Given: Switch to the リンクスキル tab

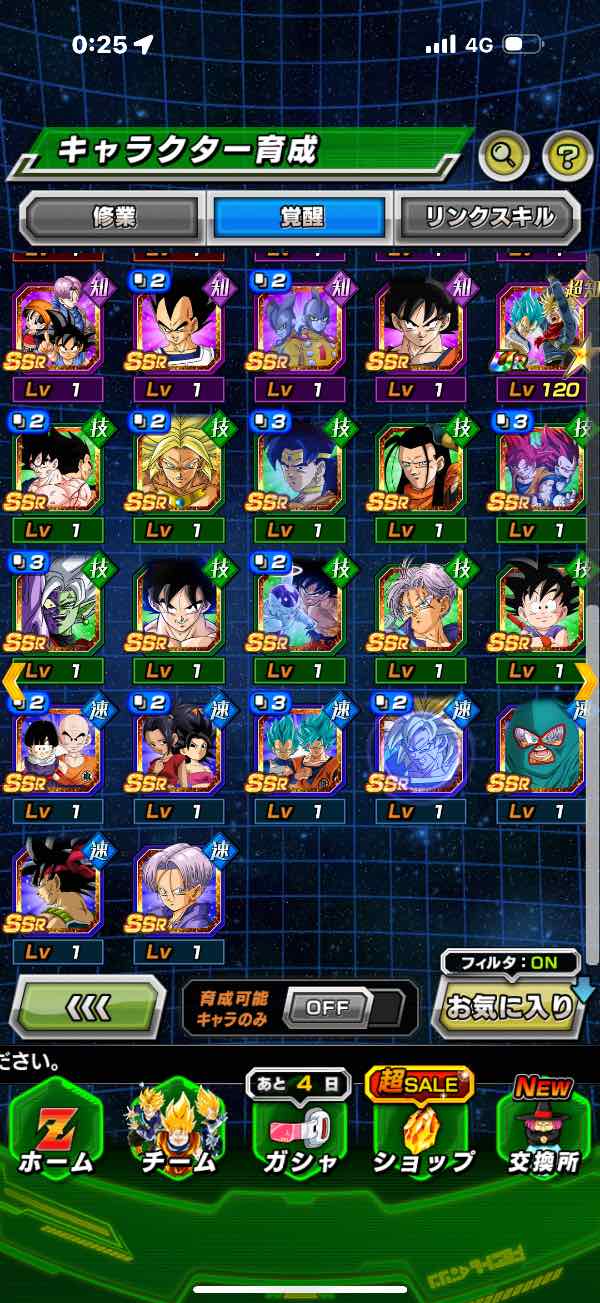Looking at the screenshot, I should [488, 216].
